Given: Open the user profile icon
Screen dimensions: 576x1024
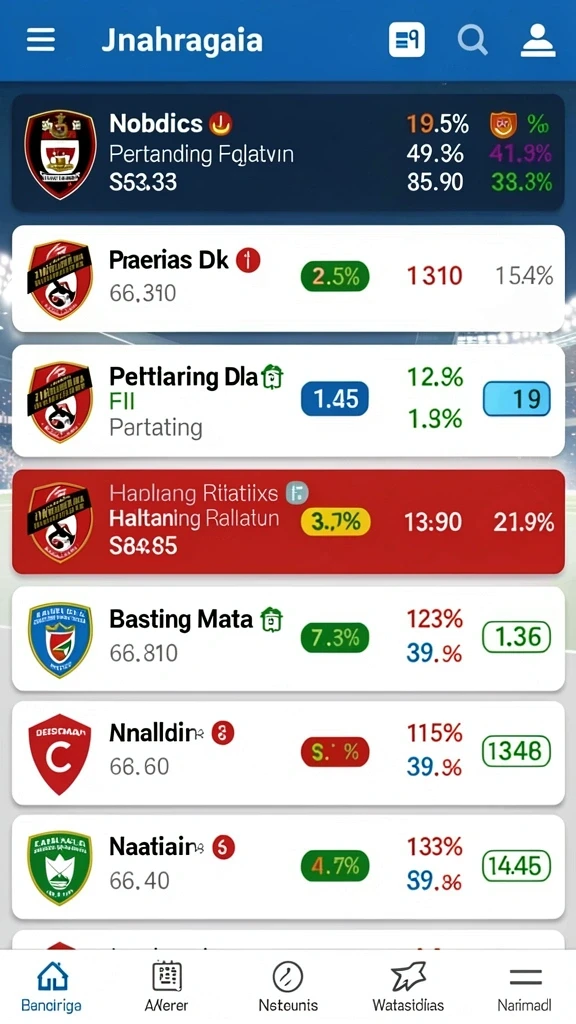Looking at the screenshot, I should pyautogui.click(x=539, y=40).
